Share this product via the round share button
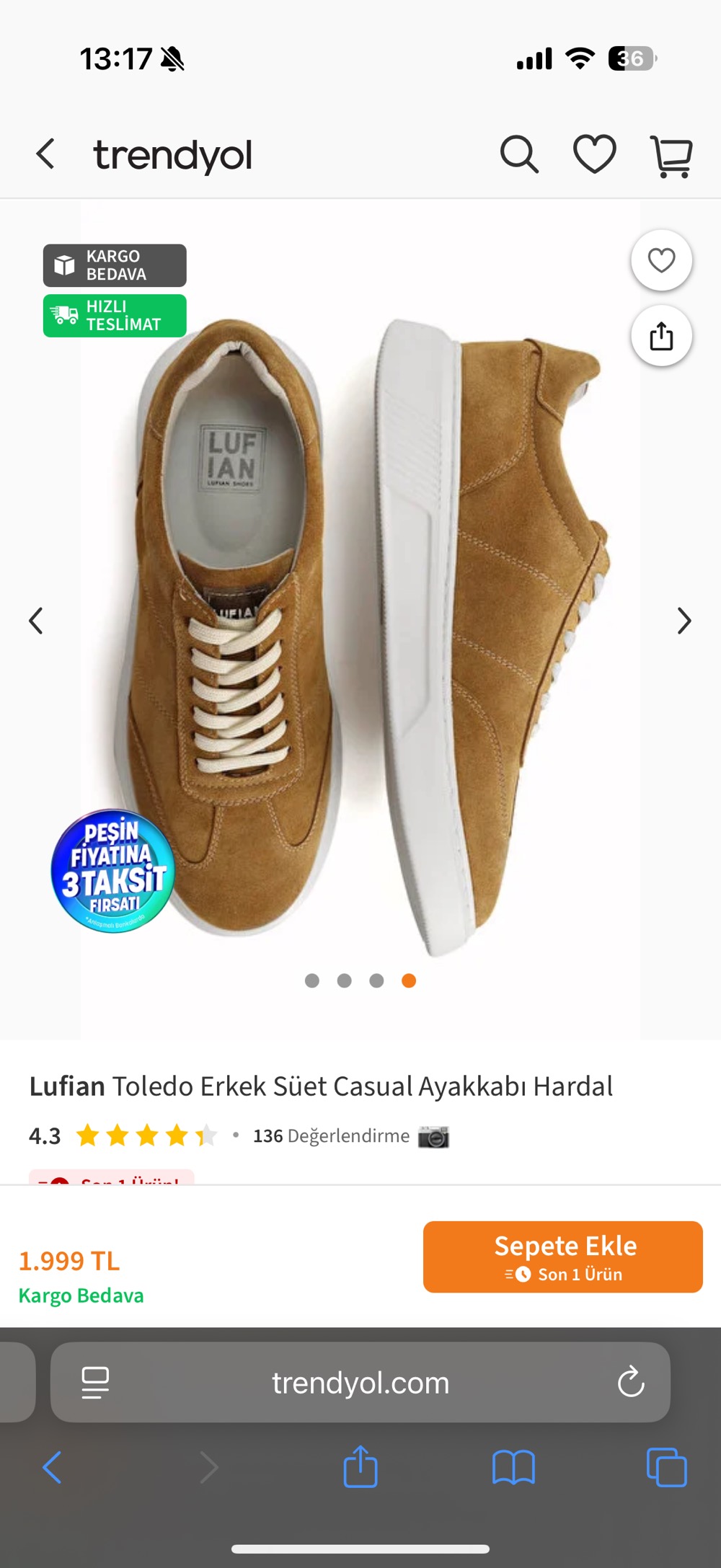This screenshot has width=721, height=1568. pyautogui.click(x=661, y=336)
